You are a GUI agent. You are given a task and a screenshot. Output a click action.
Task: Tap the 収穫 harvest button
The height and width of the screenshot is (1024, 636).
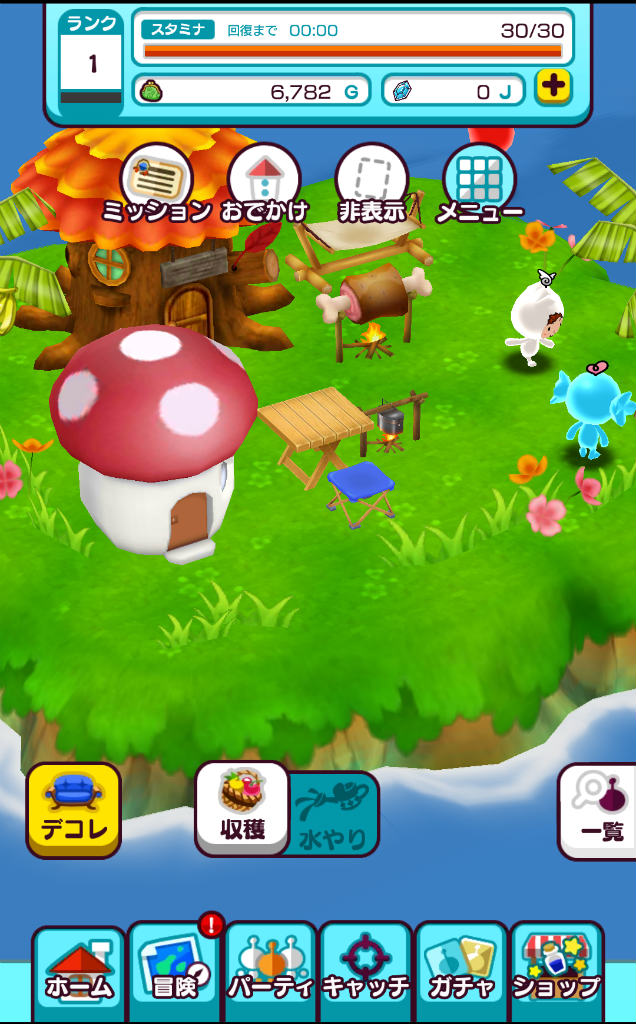[242, 807]
